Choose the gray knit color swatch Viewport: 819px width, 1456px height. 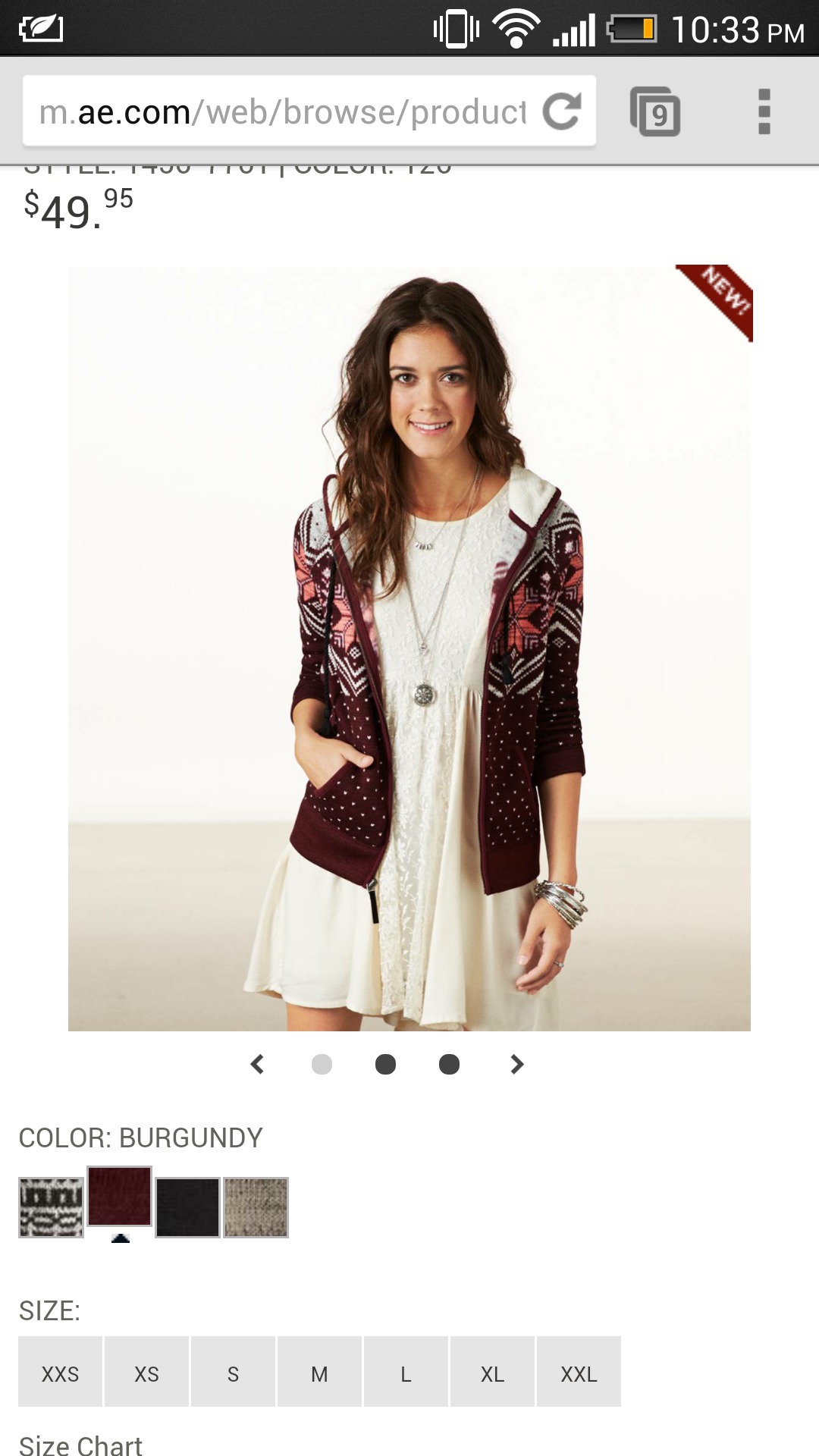click(256, 1207)
